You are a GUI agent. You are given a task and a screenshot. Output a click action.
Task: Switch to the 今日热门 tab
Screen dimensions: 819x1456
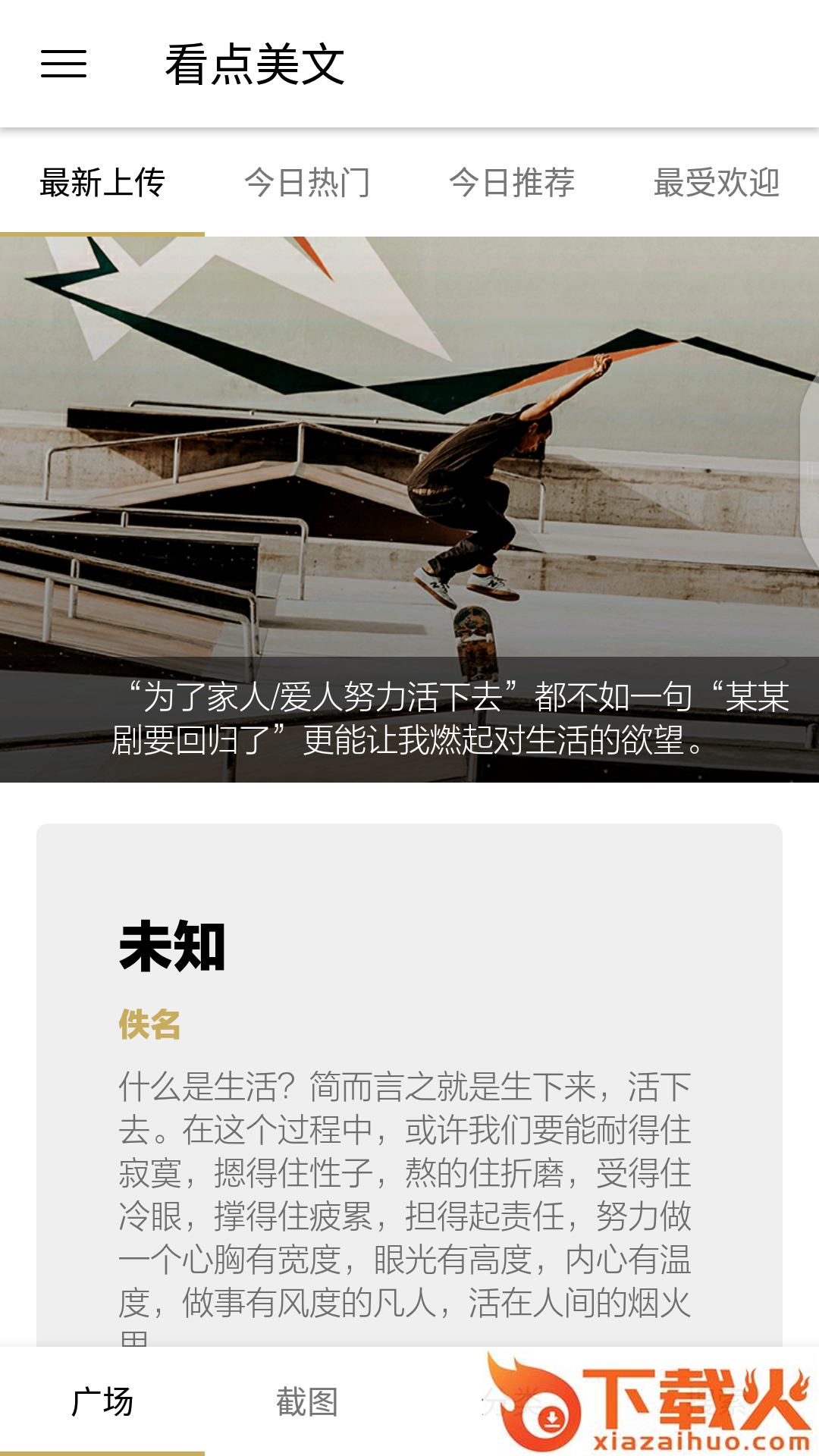(x=307, y=183)
